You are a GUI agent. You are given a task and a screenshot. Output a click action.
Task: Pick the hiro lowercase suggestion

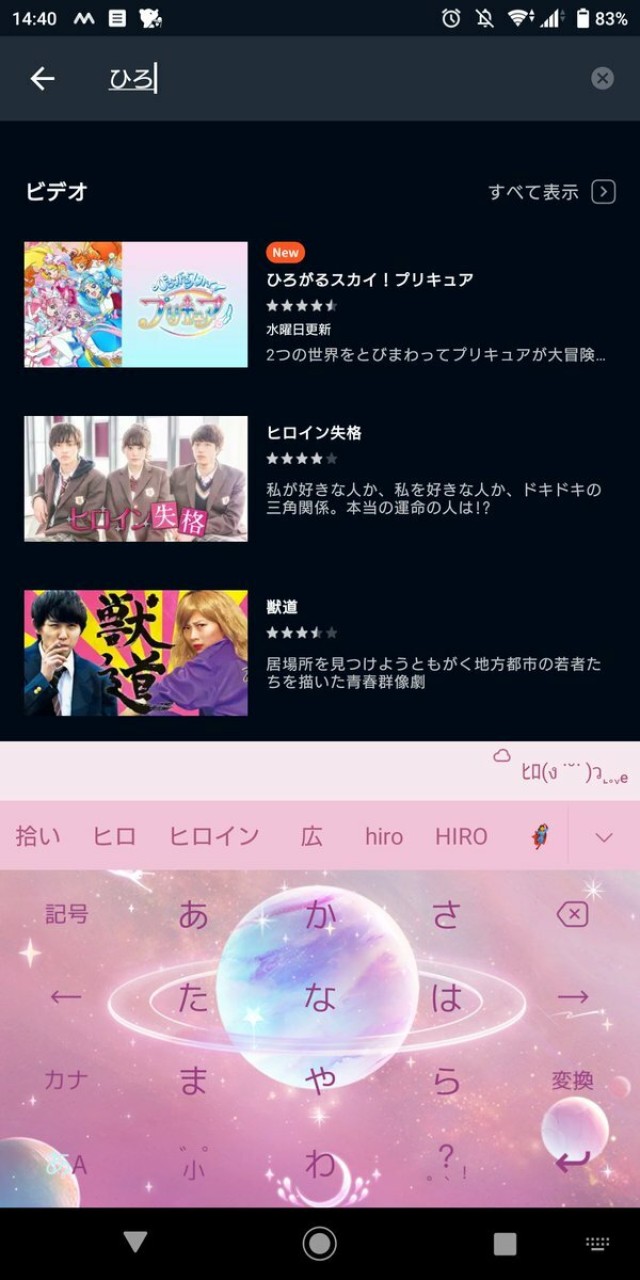click(x=384, y=836)
